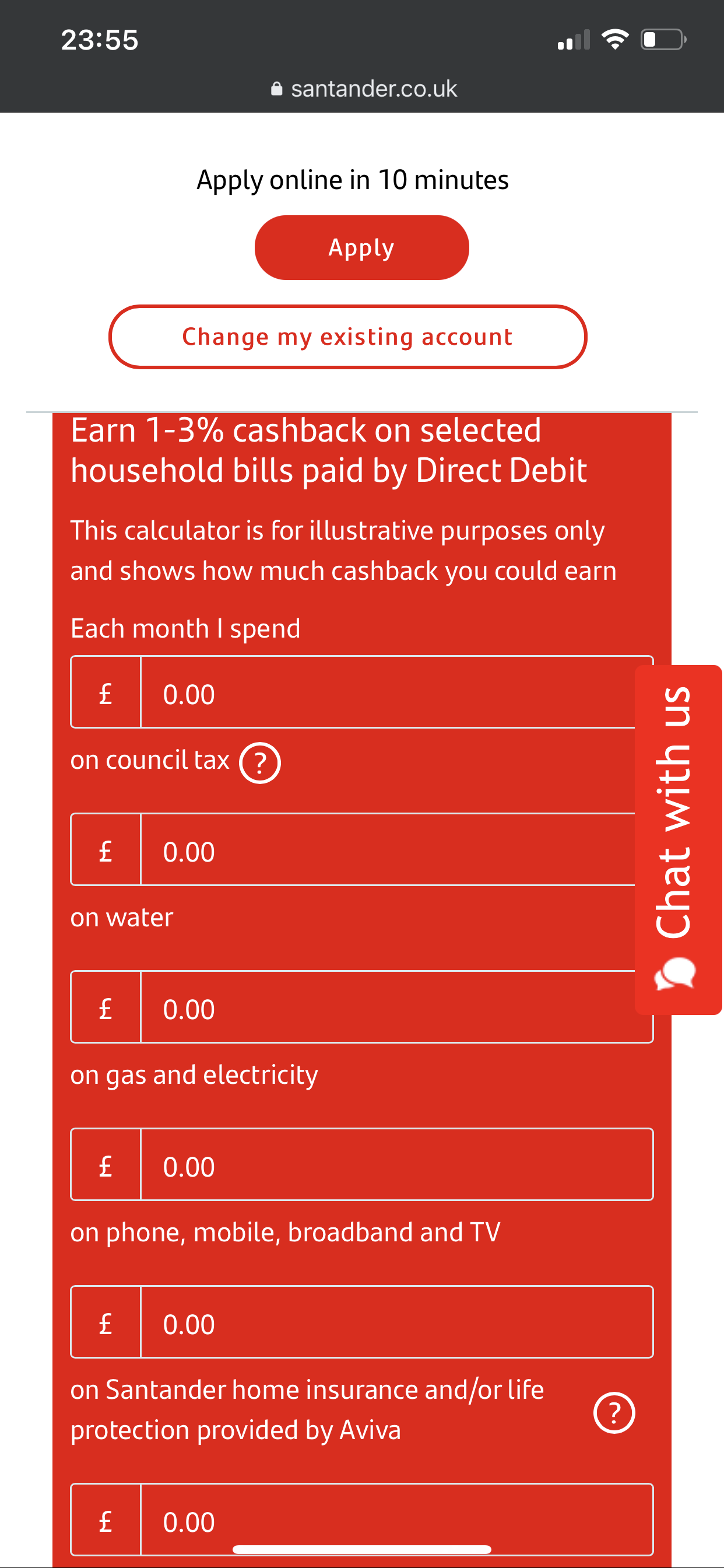
Task: Select the phone, mobile, broadband and TV field
Action: click(395, 1164)
